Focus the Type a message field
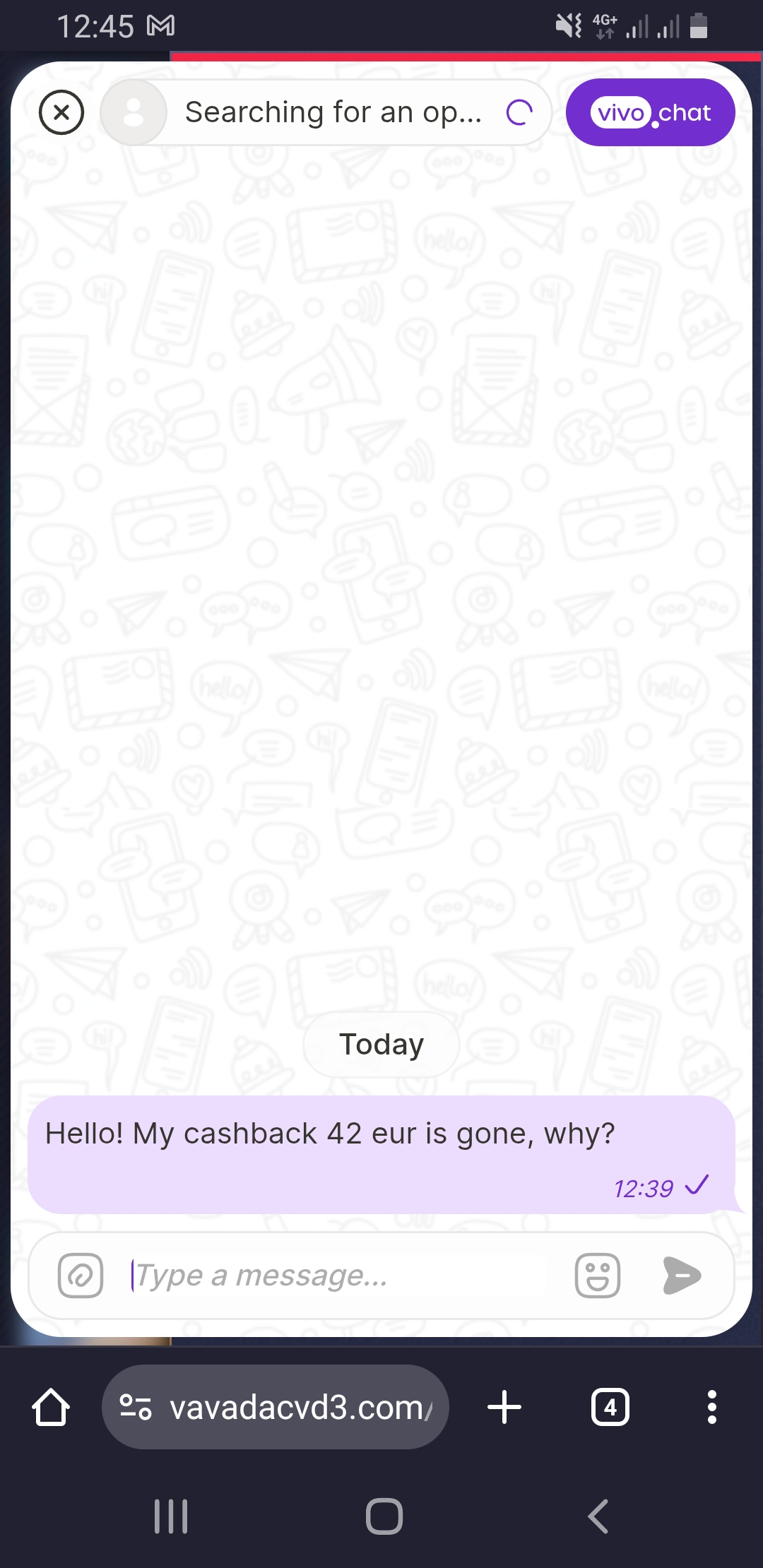This screenshot has height=1568, width=763. point(339,1276)
